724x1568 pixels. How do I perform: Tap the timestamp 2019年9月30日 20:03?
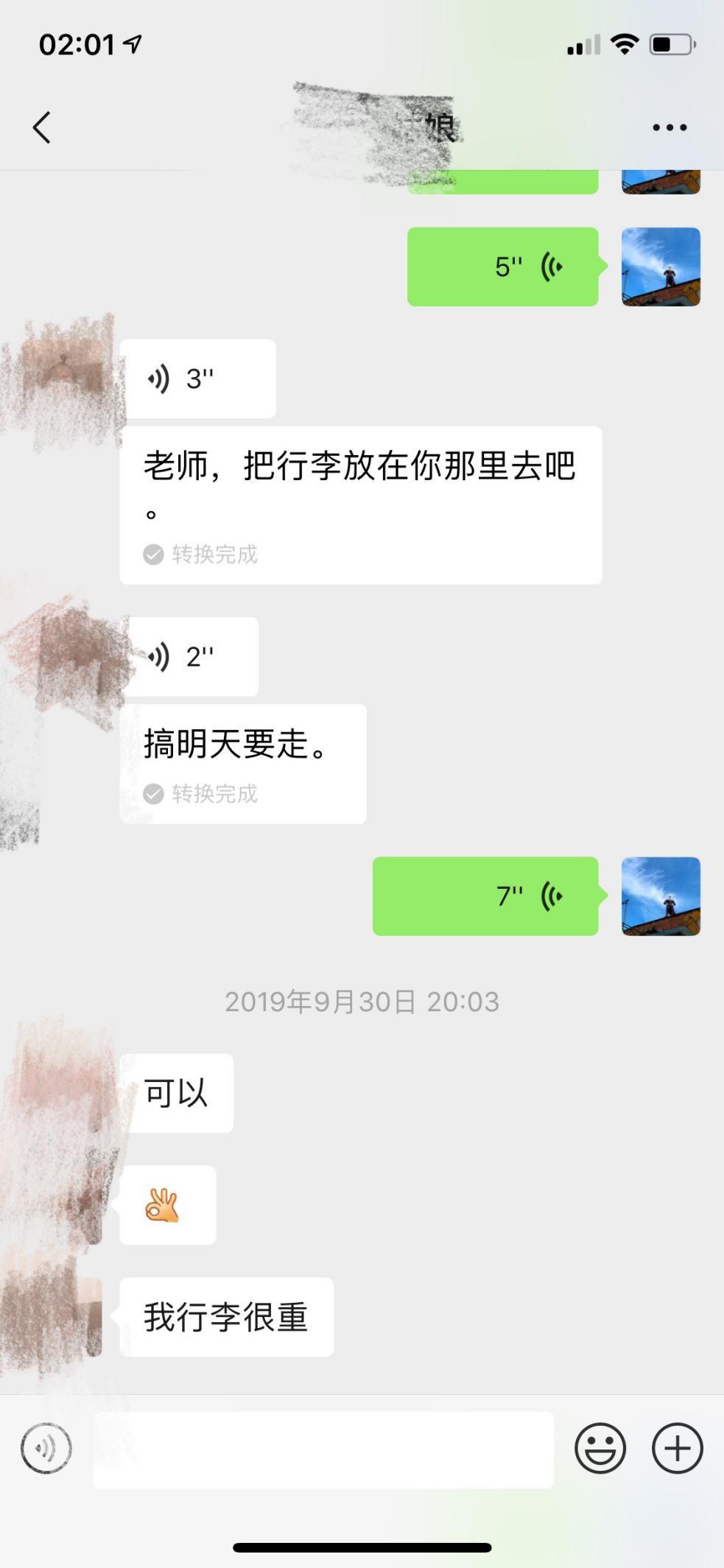[362, 1001]
